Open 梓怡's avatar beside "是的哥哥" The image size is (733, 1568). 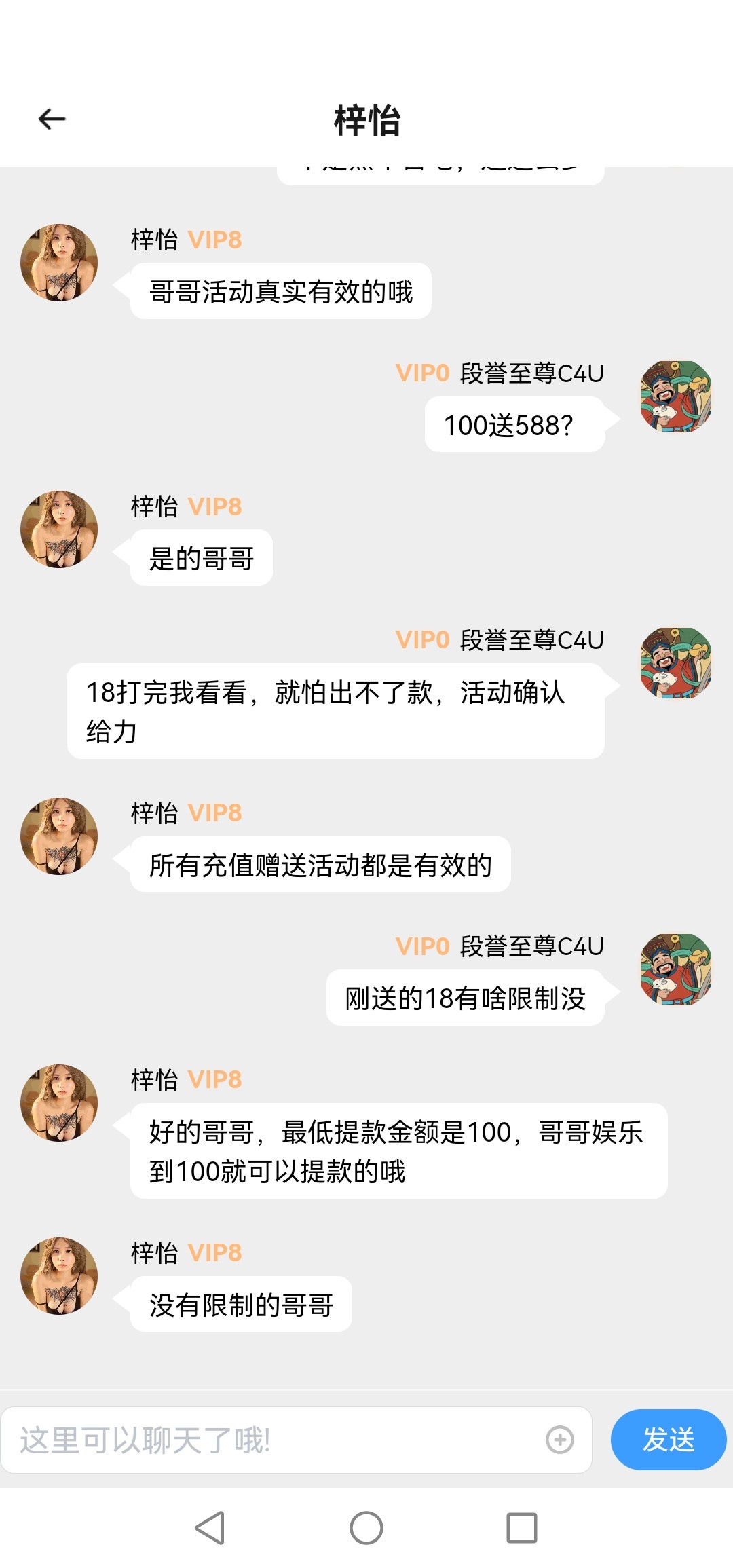(x=59, y=529)
